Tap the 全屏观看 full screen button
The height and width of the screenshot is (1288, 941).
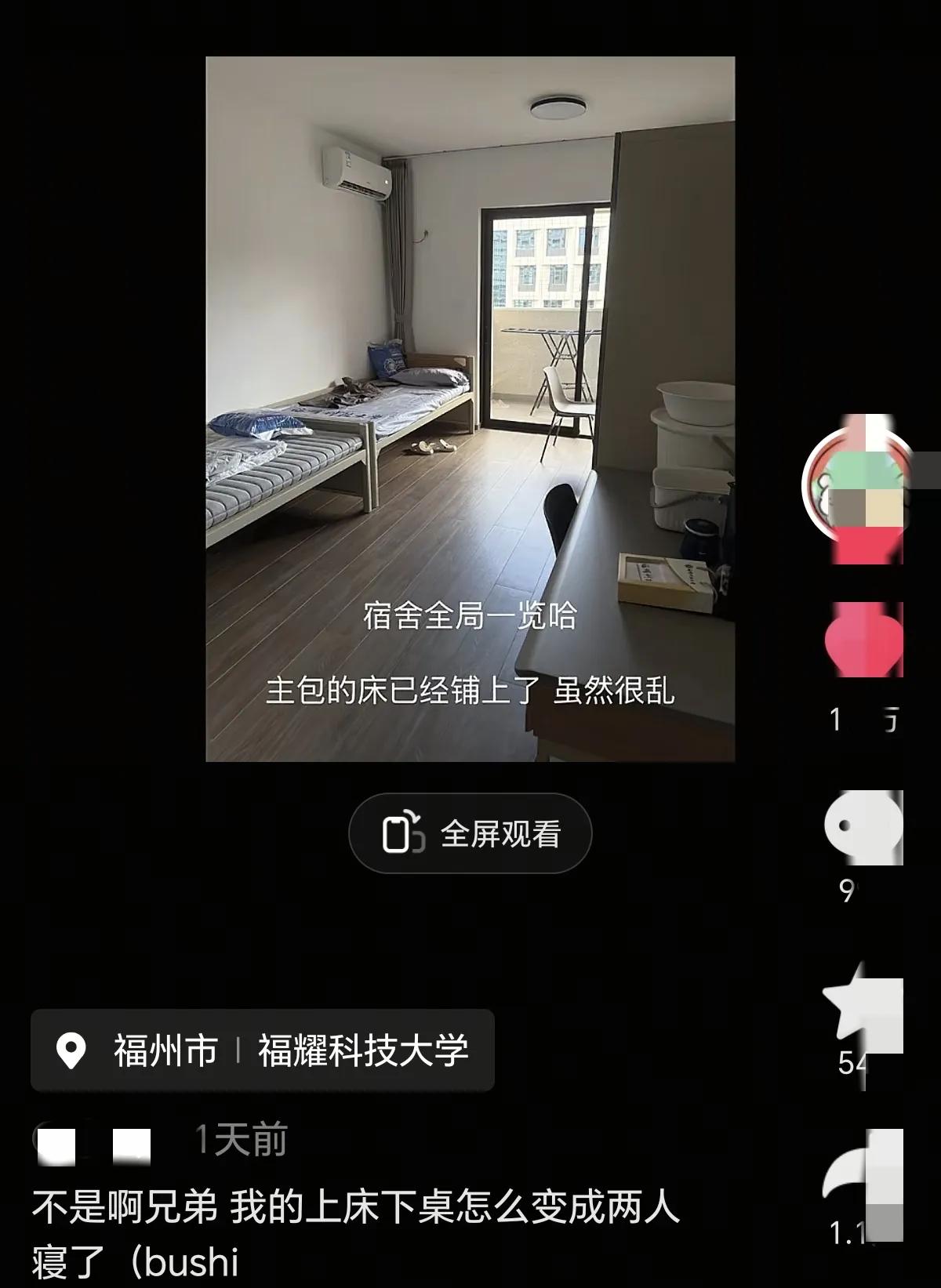[470, 833]
